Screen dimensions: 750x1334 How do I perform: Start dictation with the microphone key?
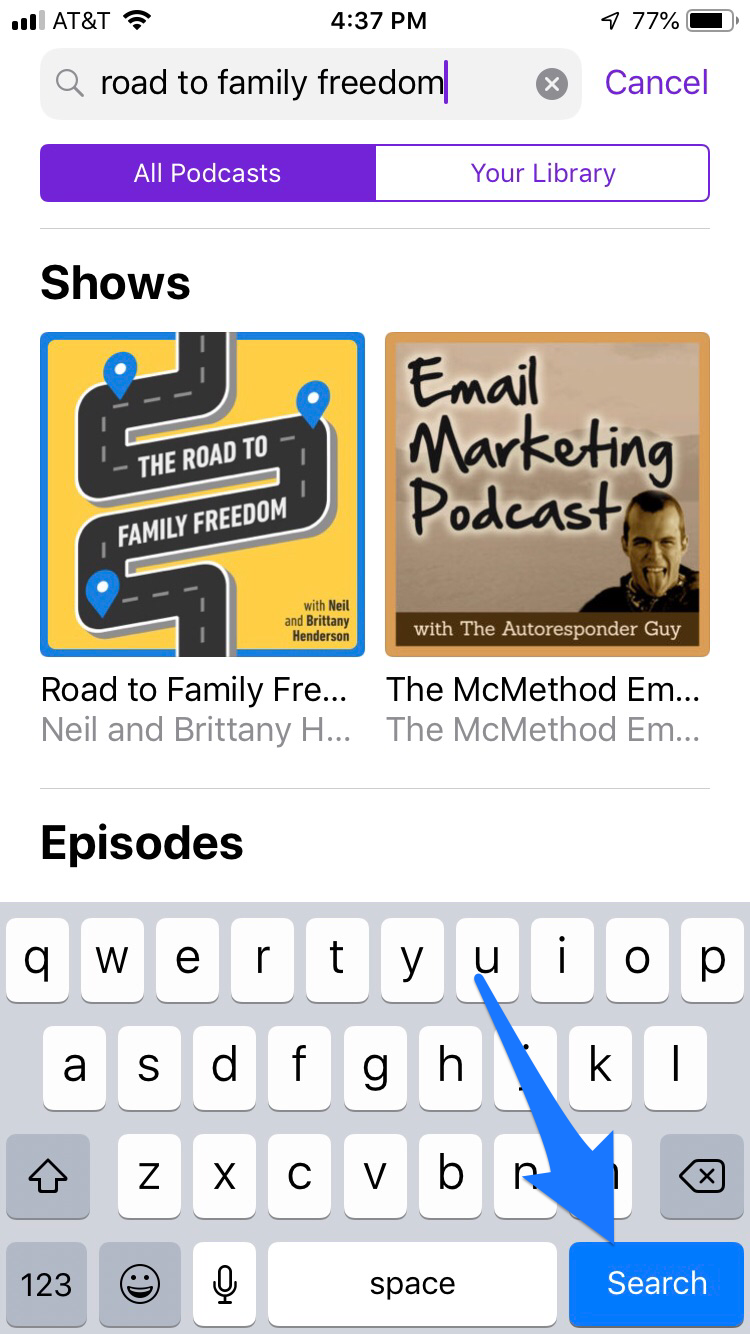(x=225, y=1284)
